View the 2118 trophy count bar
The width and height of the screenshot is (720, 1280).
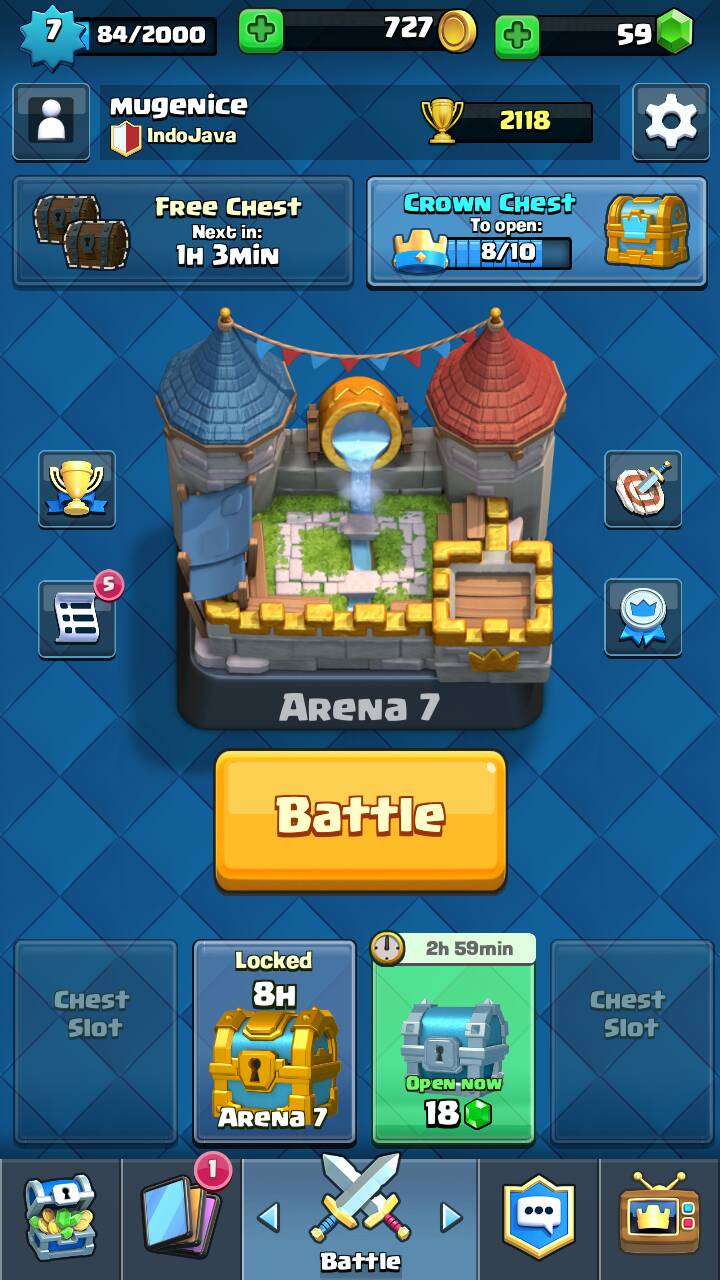[x=508, y=121]
